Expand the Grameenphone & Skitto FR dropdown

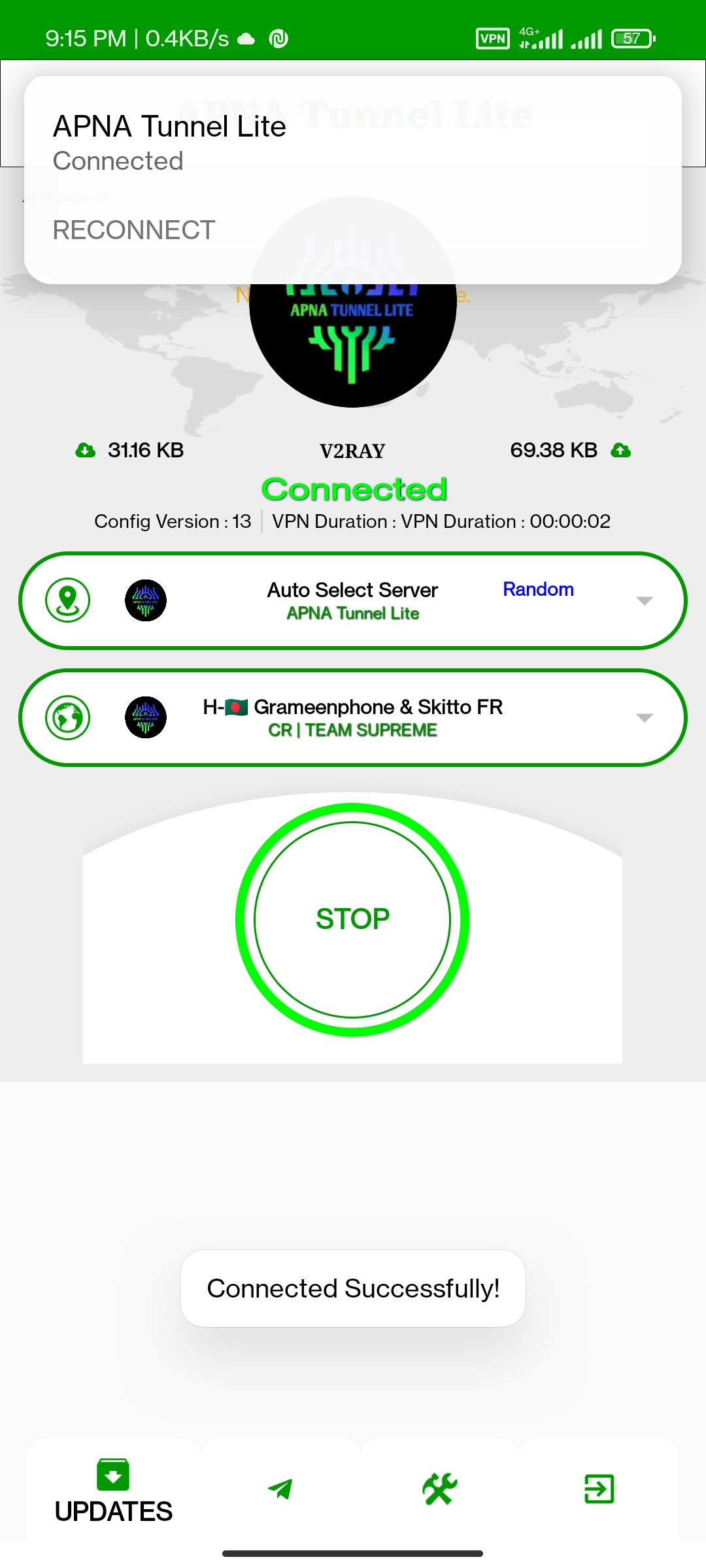(x=644, y=718)
